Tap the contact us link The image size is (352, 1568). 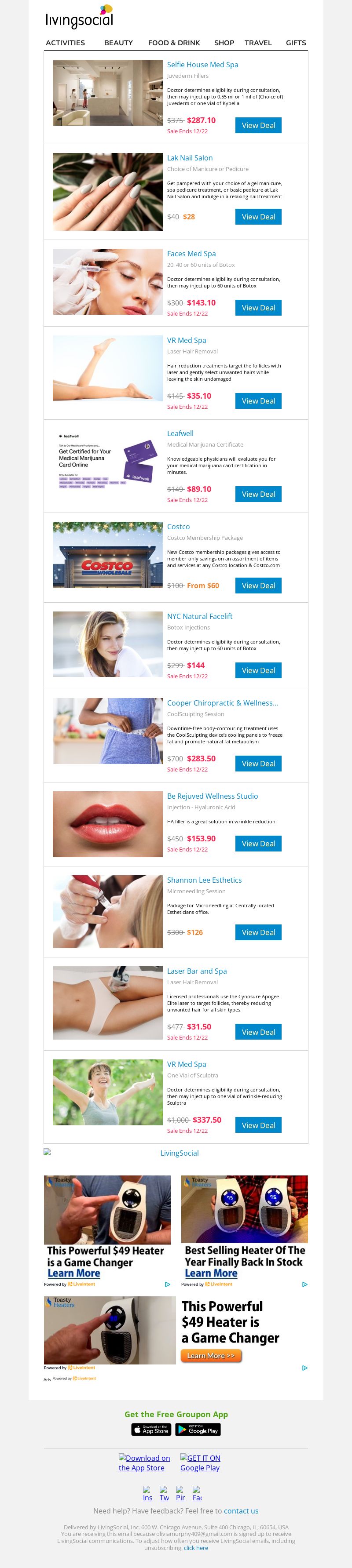241,1511
